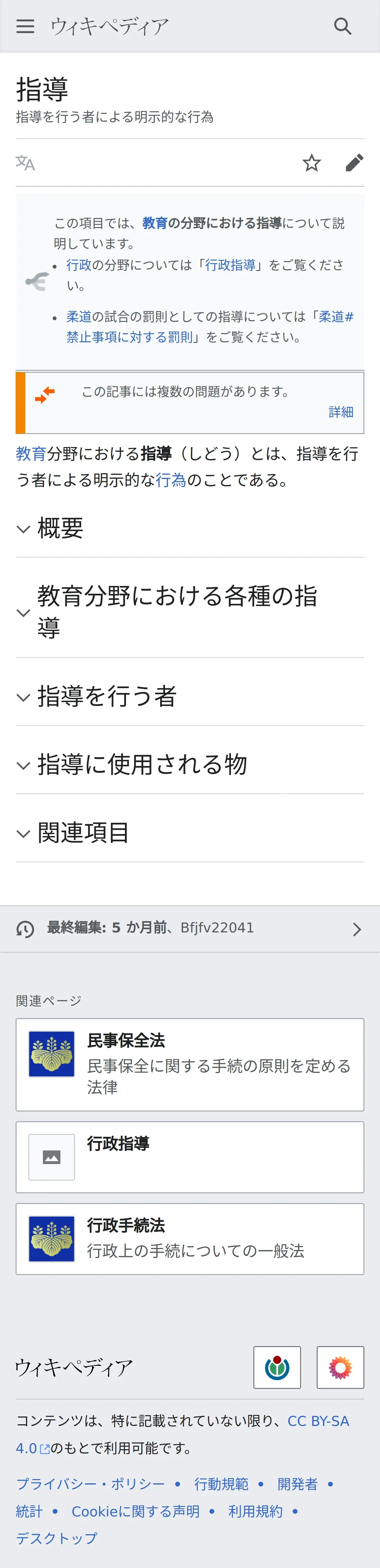The height and width of the screenshot is (1568, 380).
Task: Expand the 指導を行う者 section
Action: tap(190, 696)
